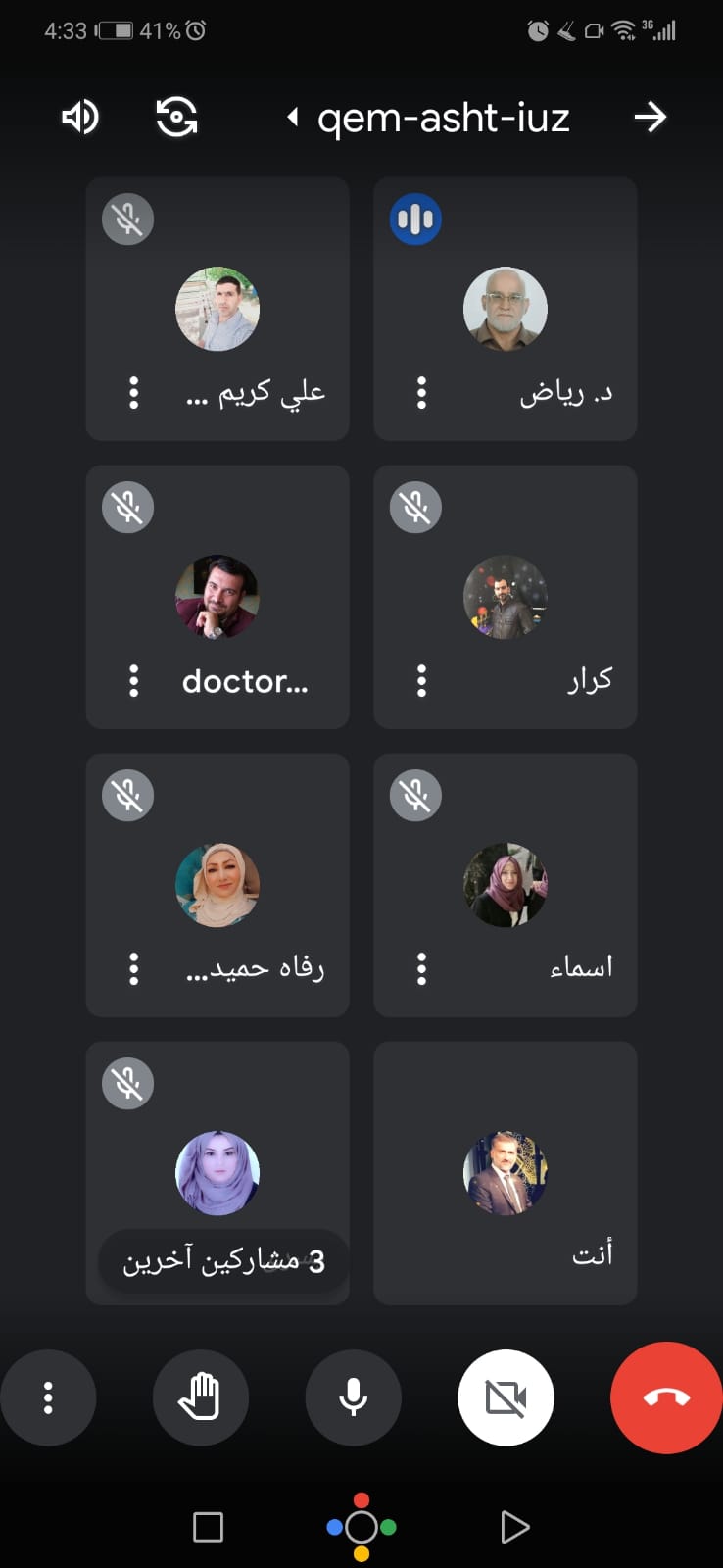Raise your hand in the meeting
The width and height of the screenshot is (723, 1568).
201,1397
